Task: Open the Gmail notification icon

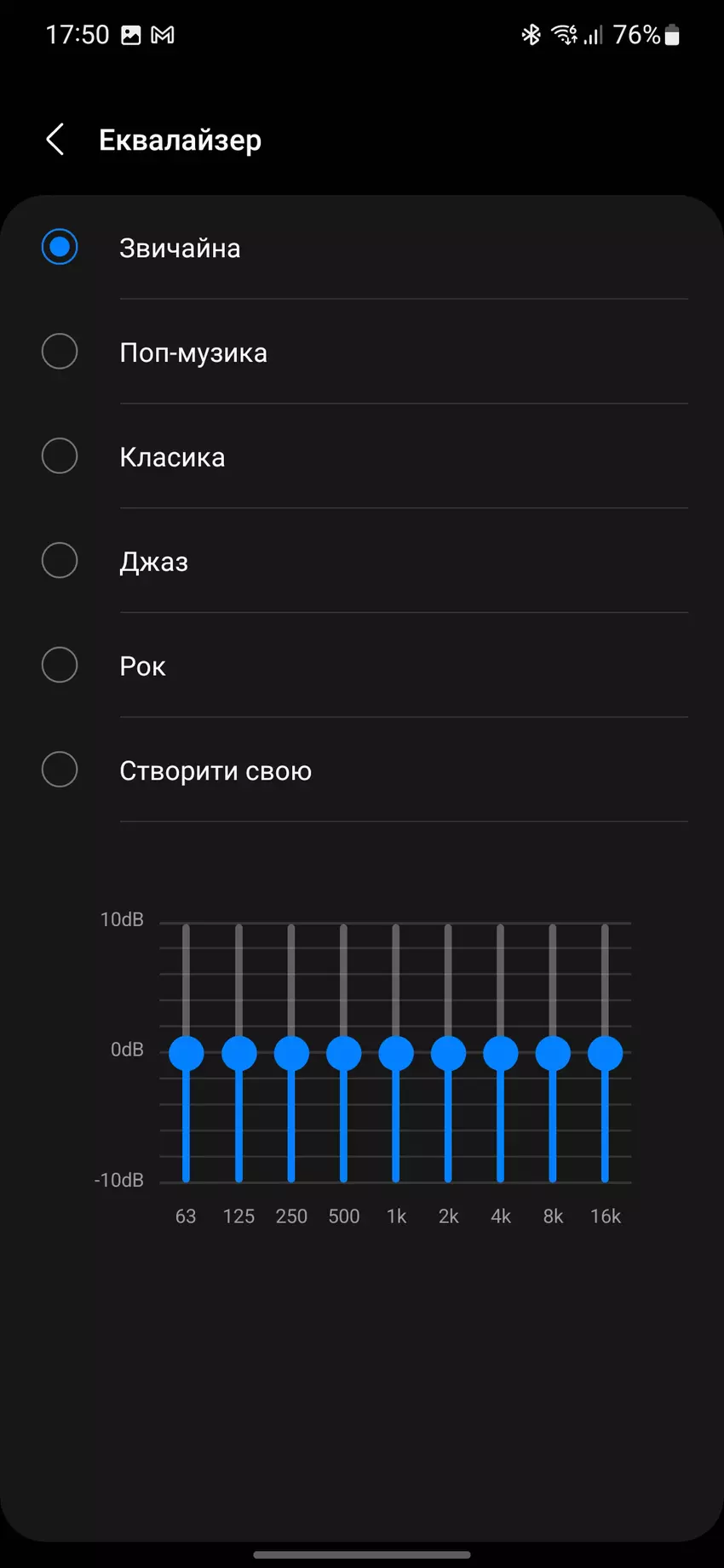Action: [x=164, y=35]
